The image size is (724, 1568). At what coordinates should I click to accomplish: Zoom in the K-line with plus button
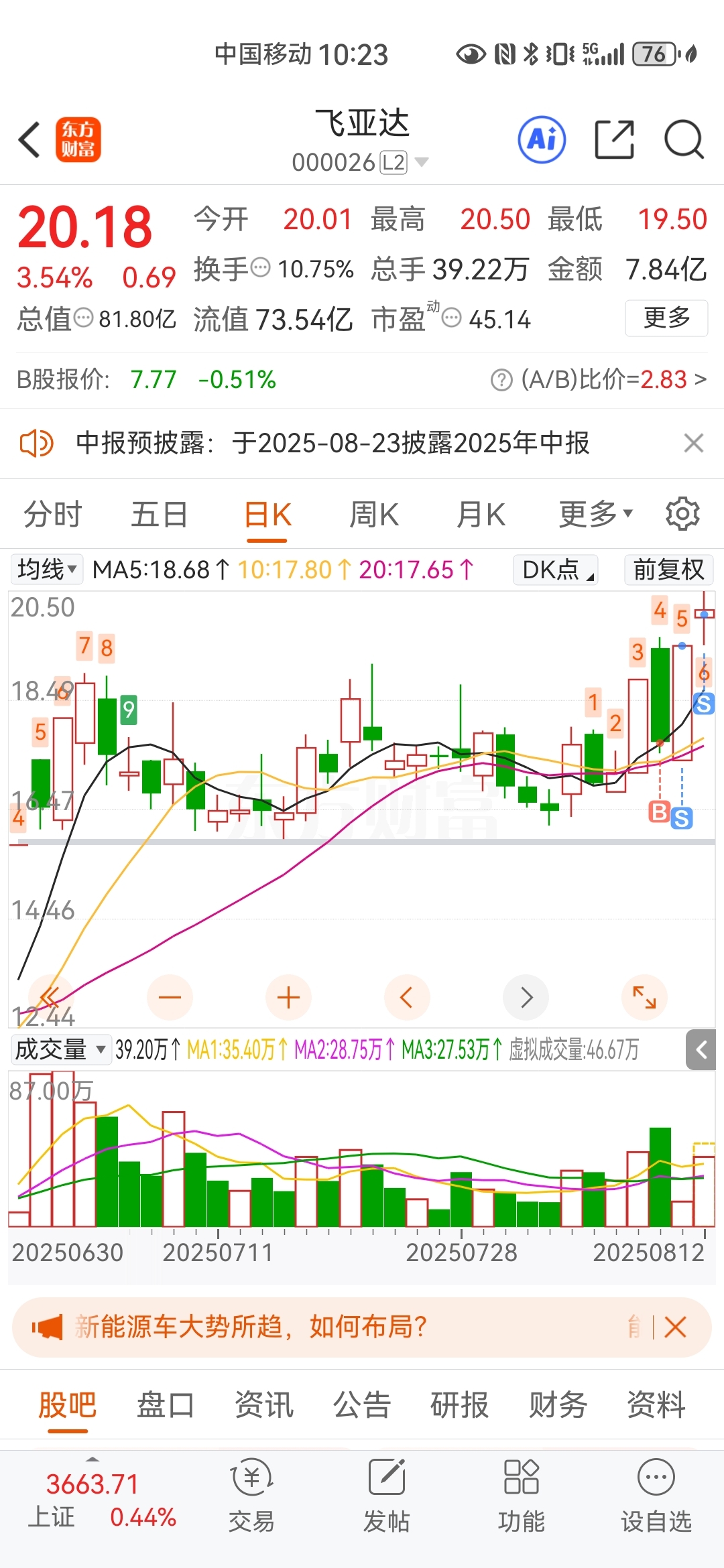click(x=288, y=998)
